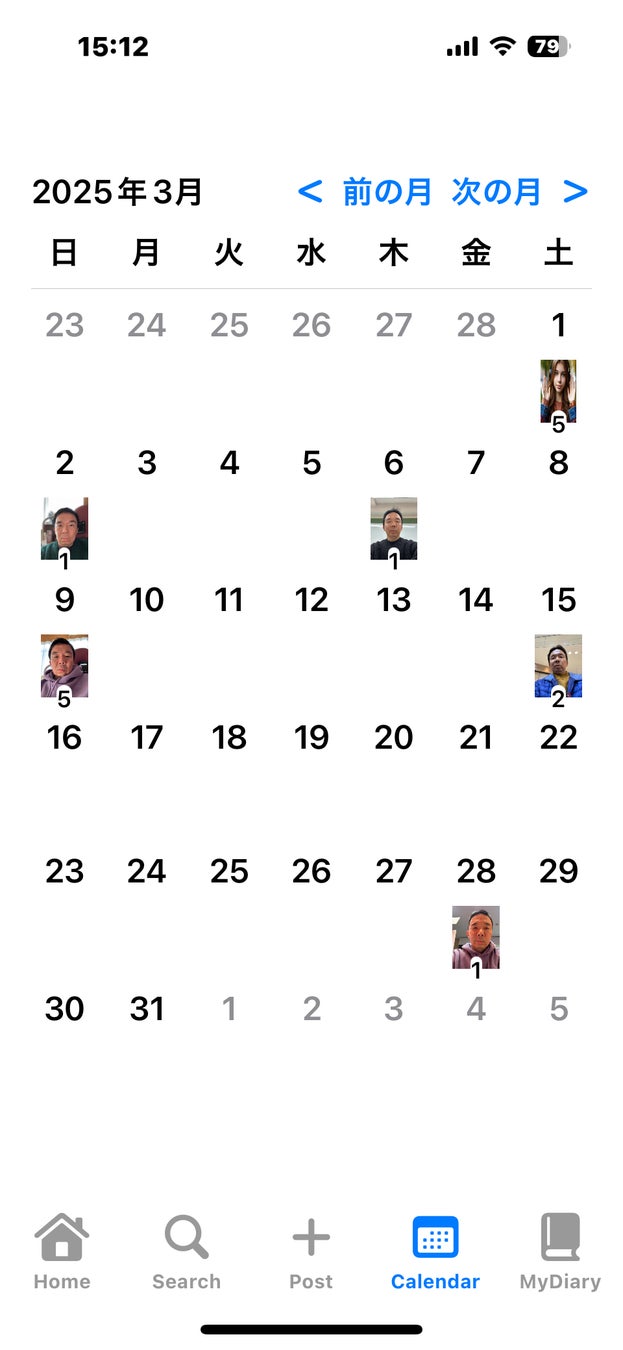Viewport: 623px width, 1350px height.
Task: Switch to the Home tab
Action: 62,1251
